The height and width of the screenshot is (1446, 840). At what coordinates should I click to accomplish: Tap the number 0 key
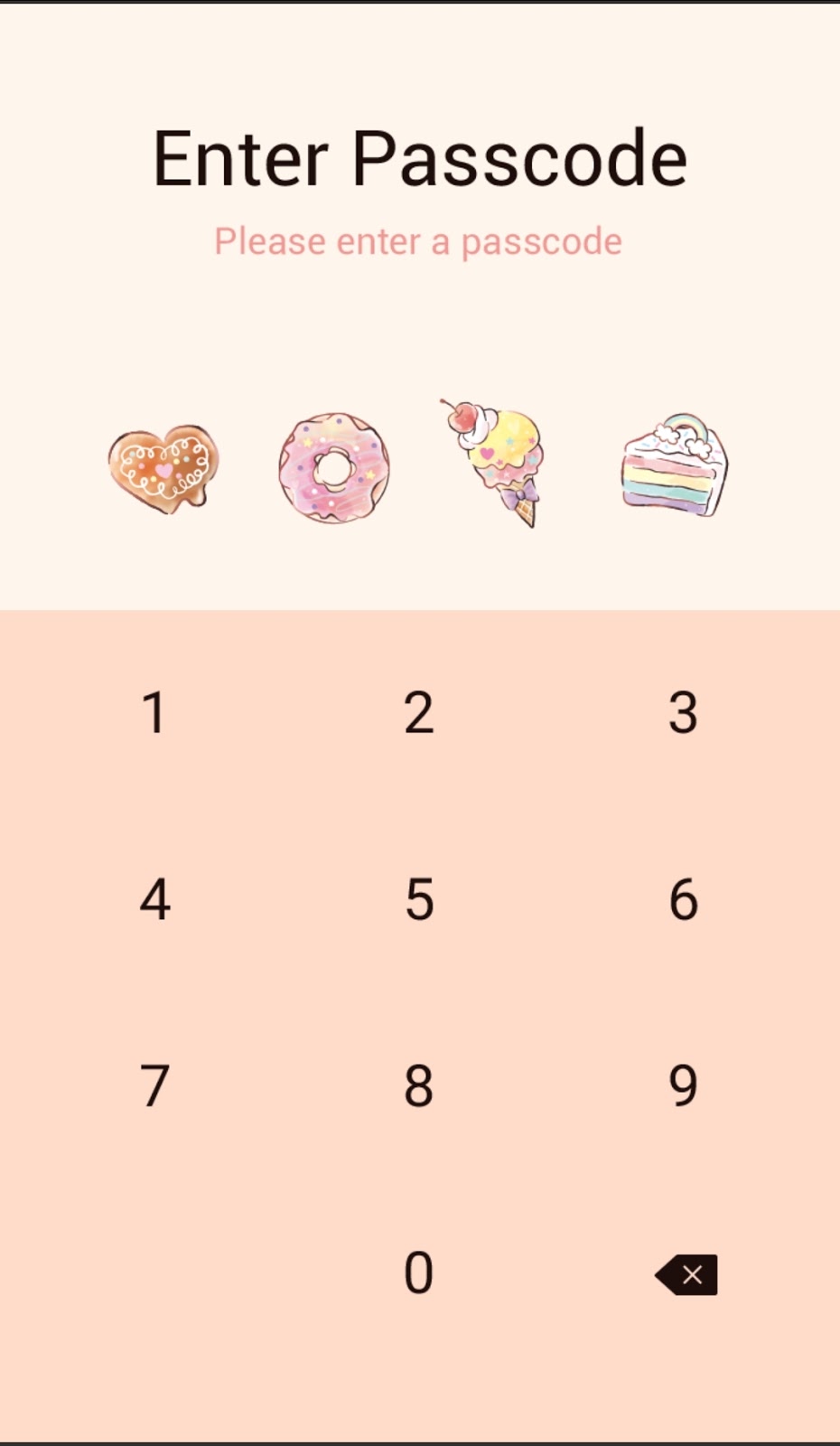(418, 1273)
